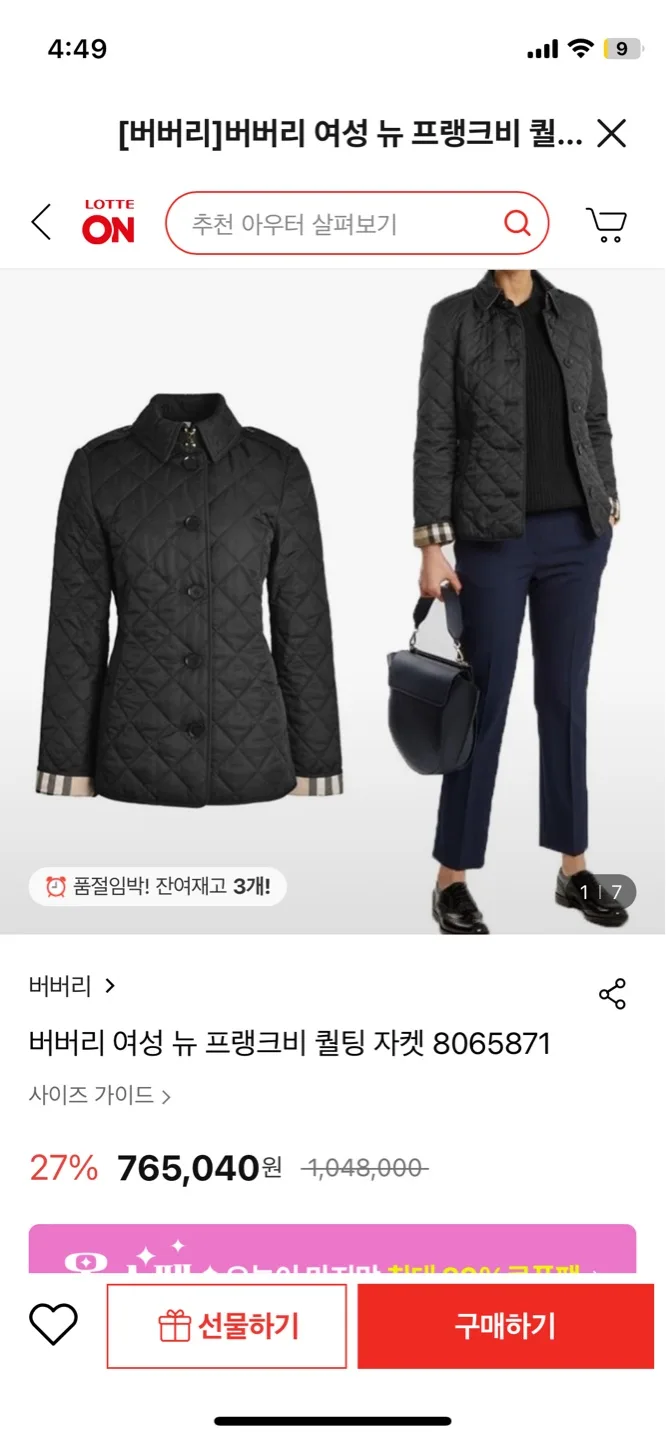Close the product page with the X
666x1440 pixels.
(611, 133)
